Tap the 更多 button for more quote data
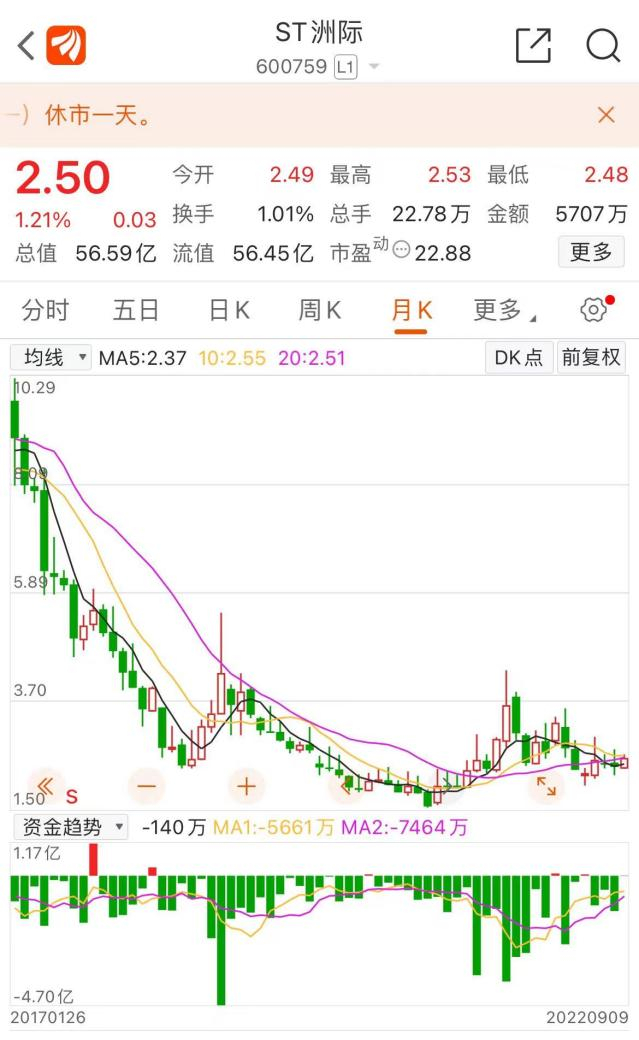Image resolution: width=639 pixels, height=1040 pixels. 590,252
